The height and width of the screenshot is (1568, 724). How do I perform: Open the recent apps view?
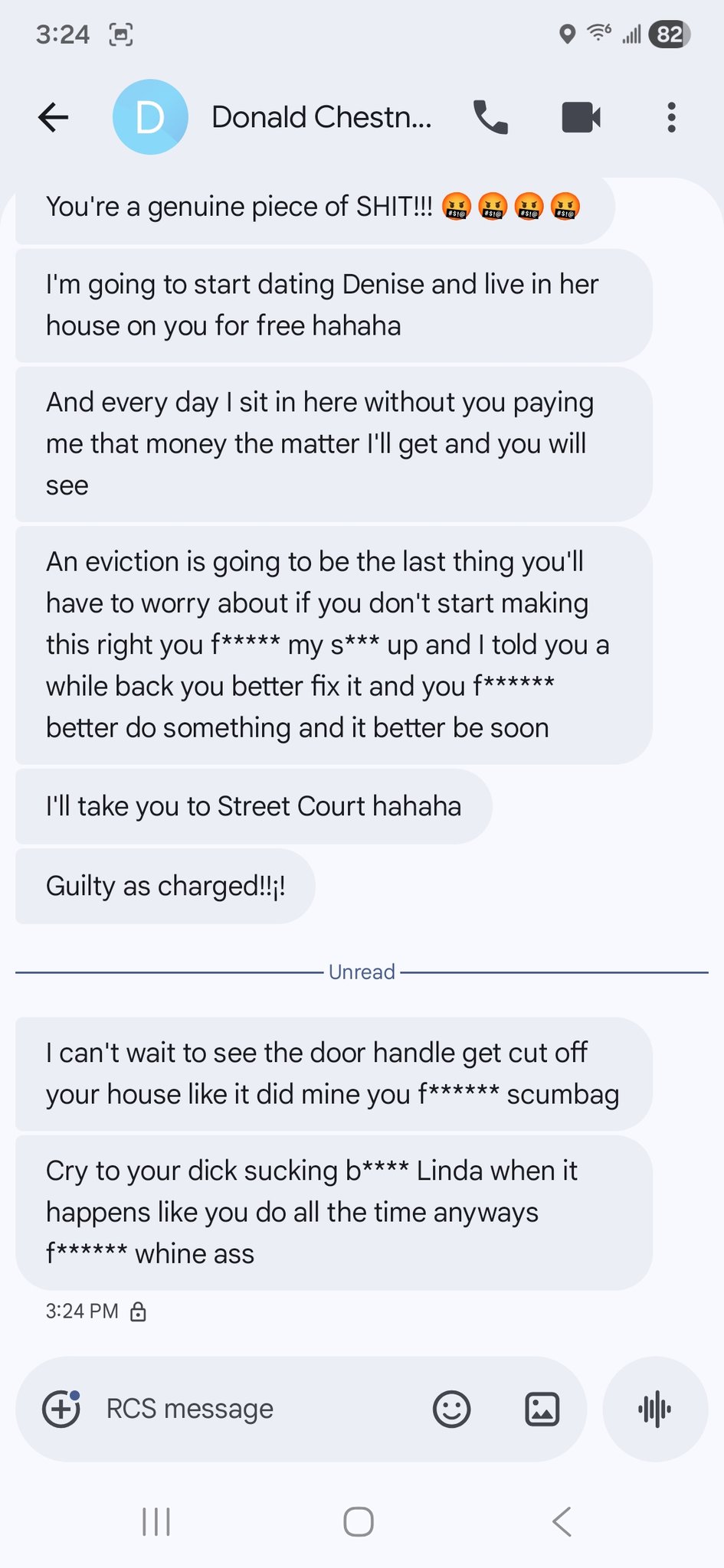pos(156,1522)
